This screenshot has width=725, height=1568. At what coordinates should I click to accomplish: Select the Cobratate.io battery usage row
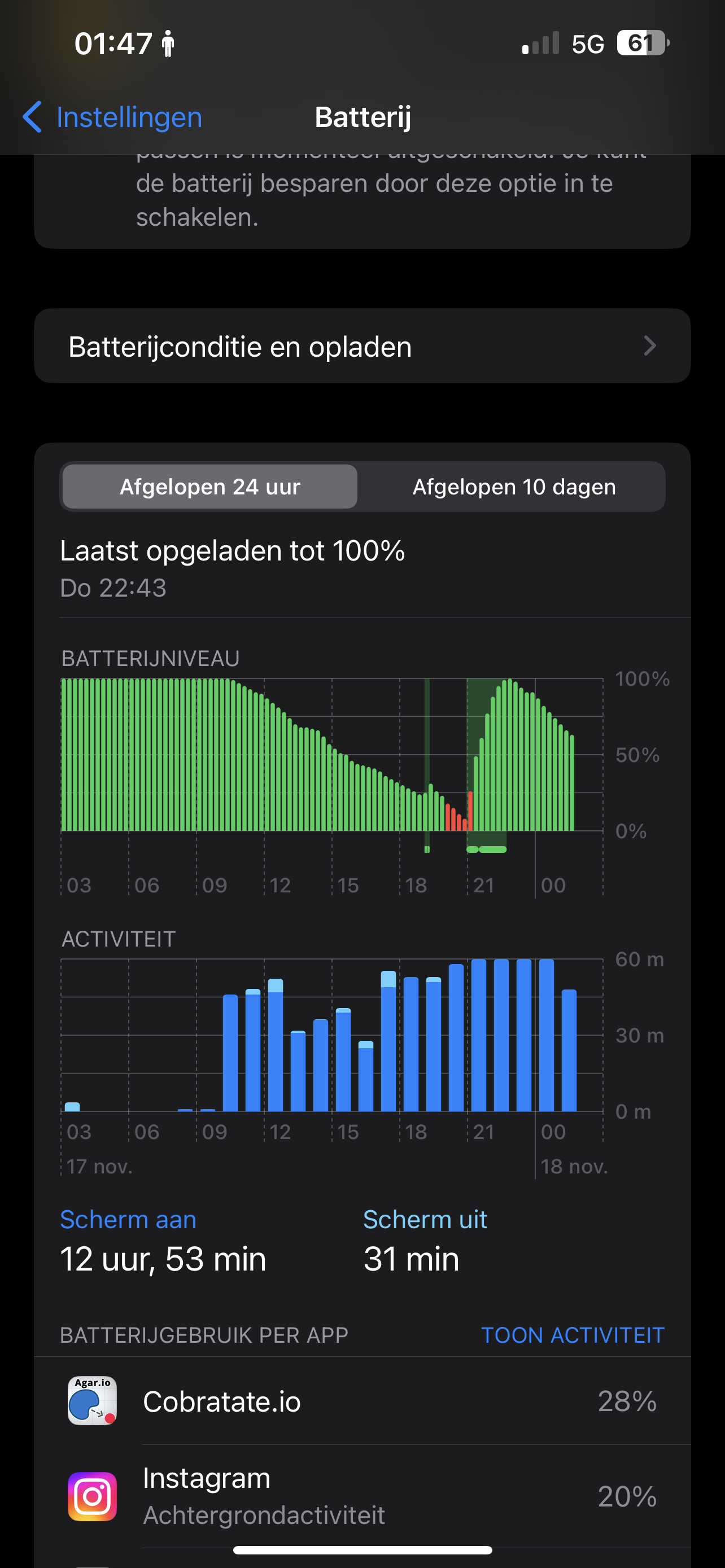[x=362, y=1401]
